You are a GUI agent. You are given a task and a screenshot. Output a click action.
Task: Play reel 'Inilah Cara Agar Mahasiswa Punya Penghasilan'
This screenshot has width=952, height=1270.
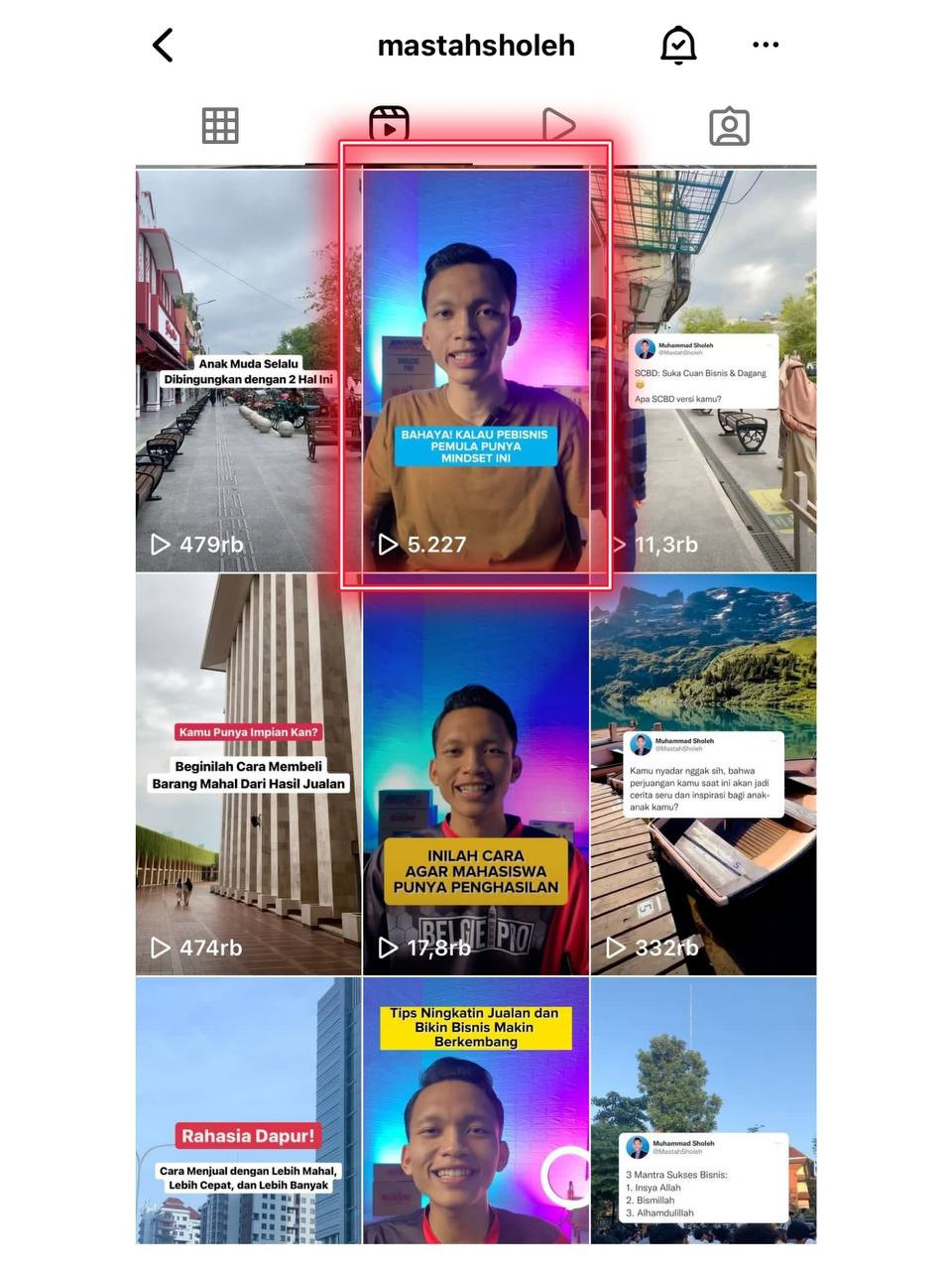(475, 774)
